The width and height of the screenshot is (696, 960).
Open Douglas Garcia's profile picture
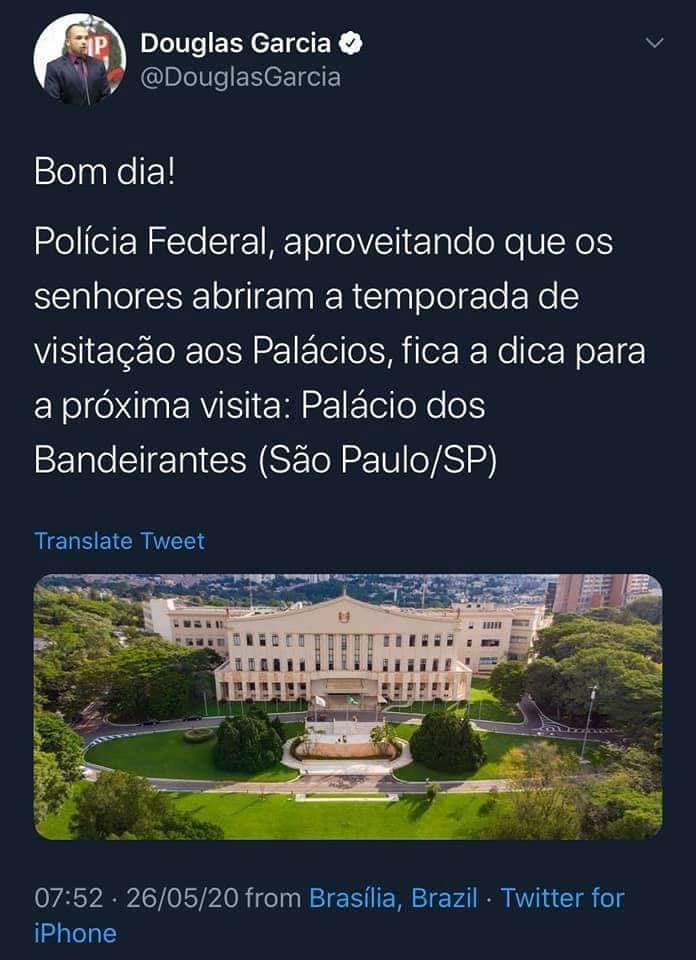point(79,60)
